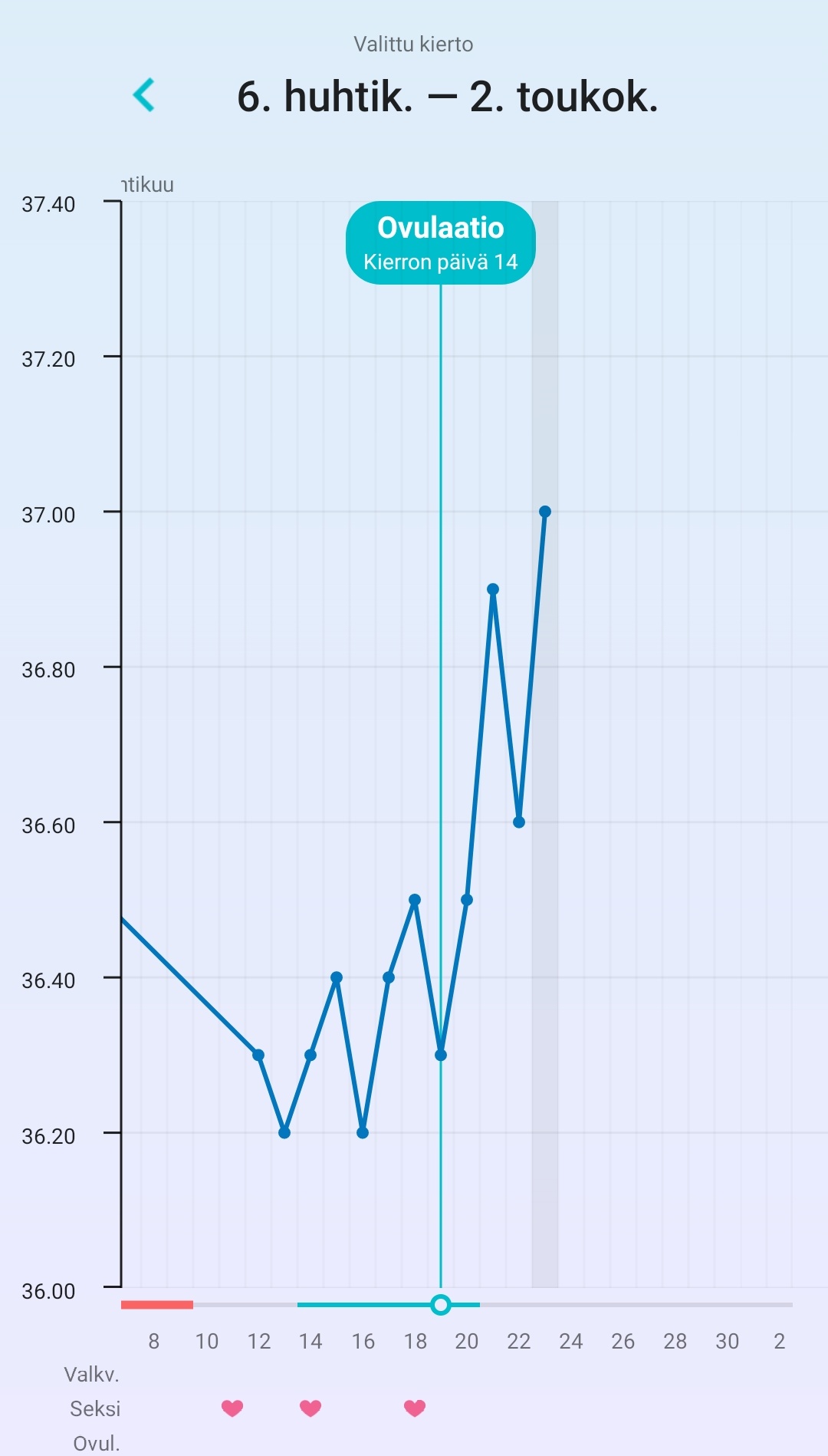Go to the previous cycle with the left chevron
828x1456 pixels.
tap(144, 95)
